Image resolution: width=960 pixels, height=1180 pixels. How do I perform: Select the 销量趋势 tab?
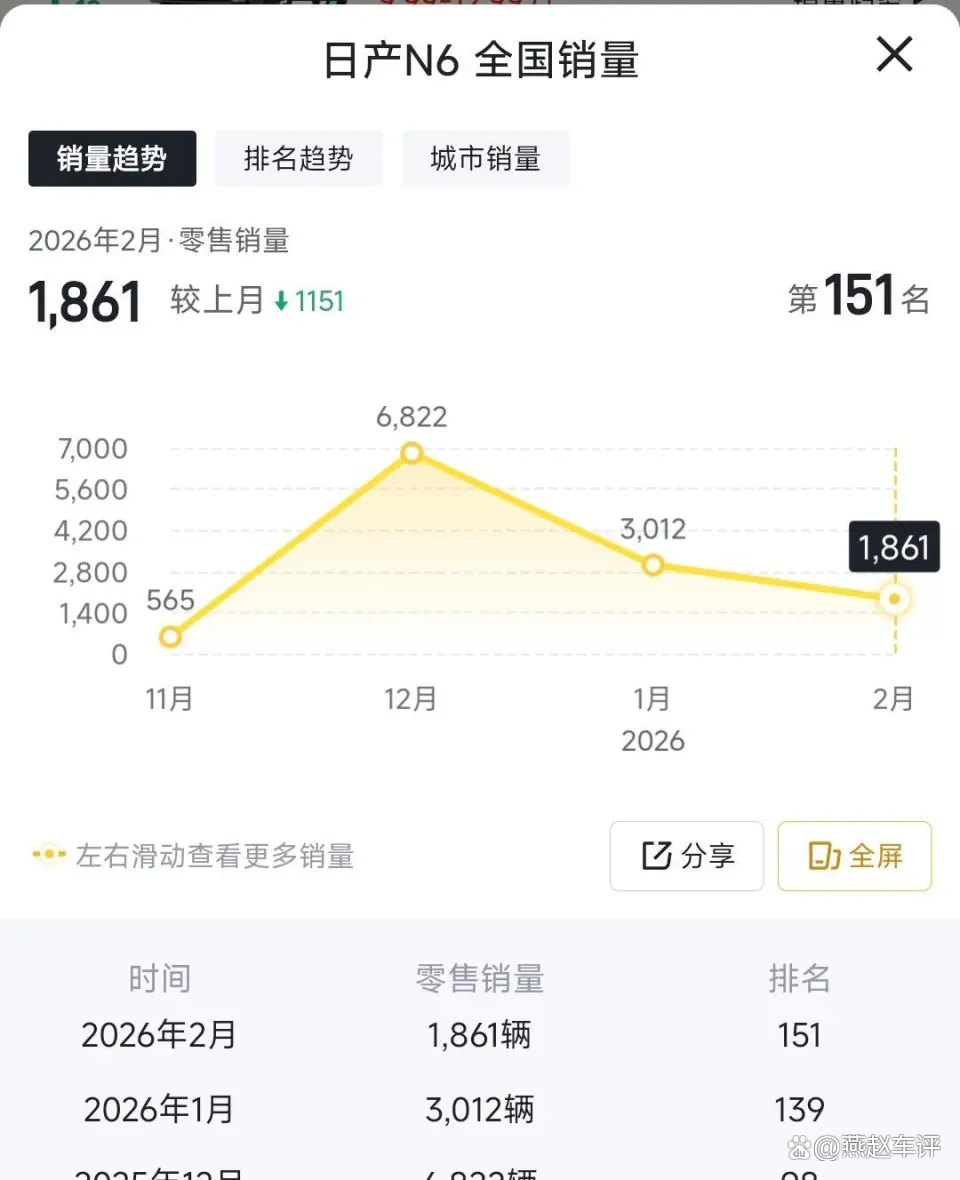click(x=112, y=159)
